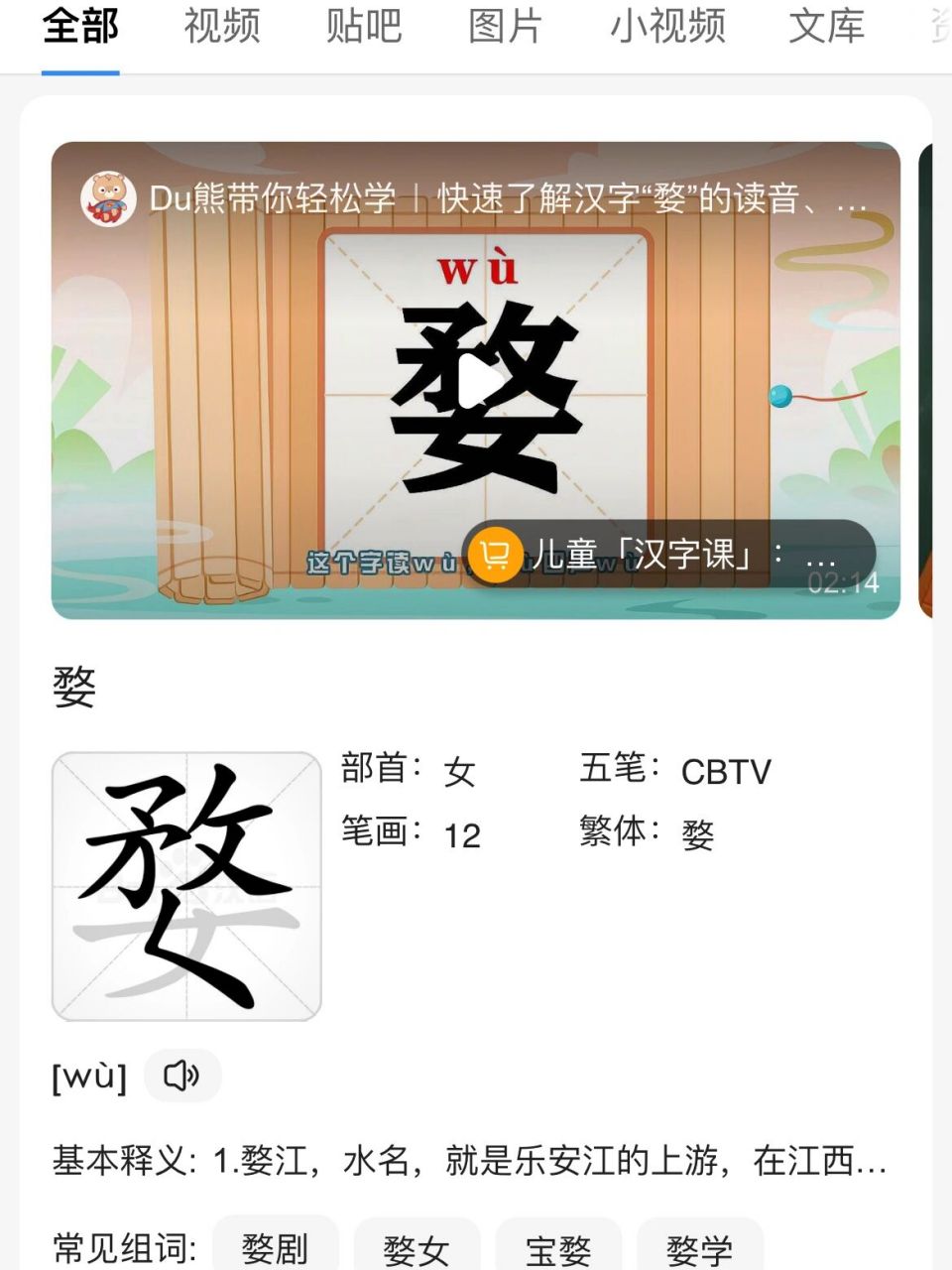
Task: Switch to the 文库 tab
Action: pyautogui.click(x=829, y=27)
